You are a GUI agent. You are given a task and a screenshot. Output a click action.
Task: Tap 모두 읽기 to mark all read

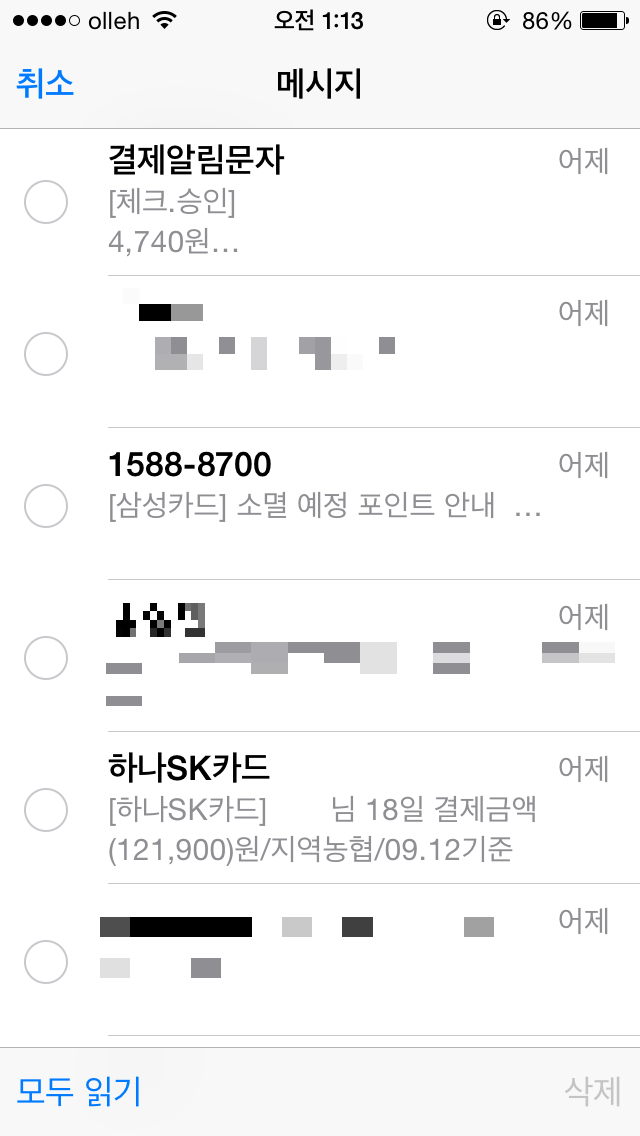click(78, 1091)
